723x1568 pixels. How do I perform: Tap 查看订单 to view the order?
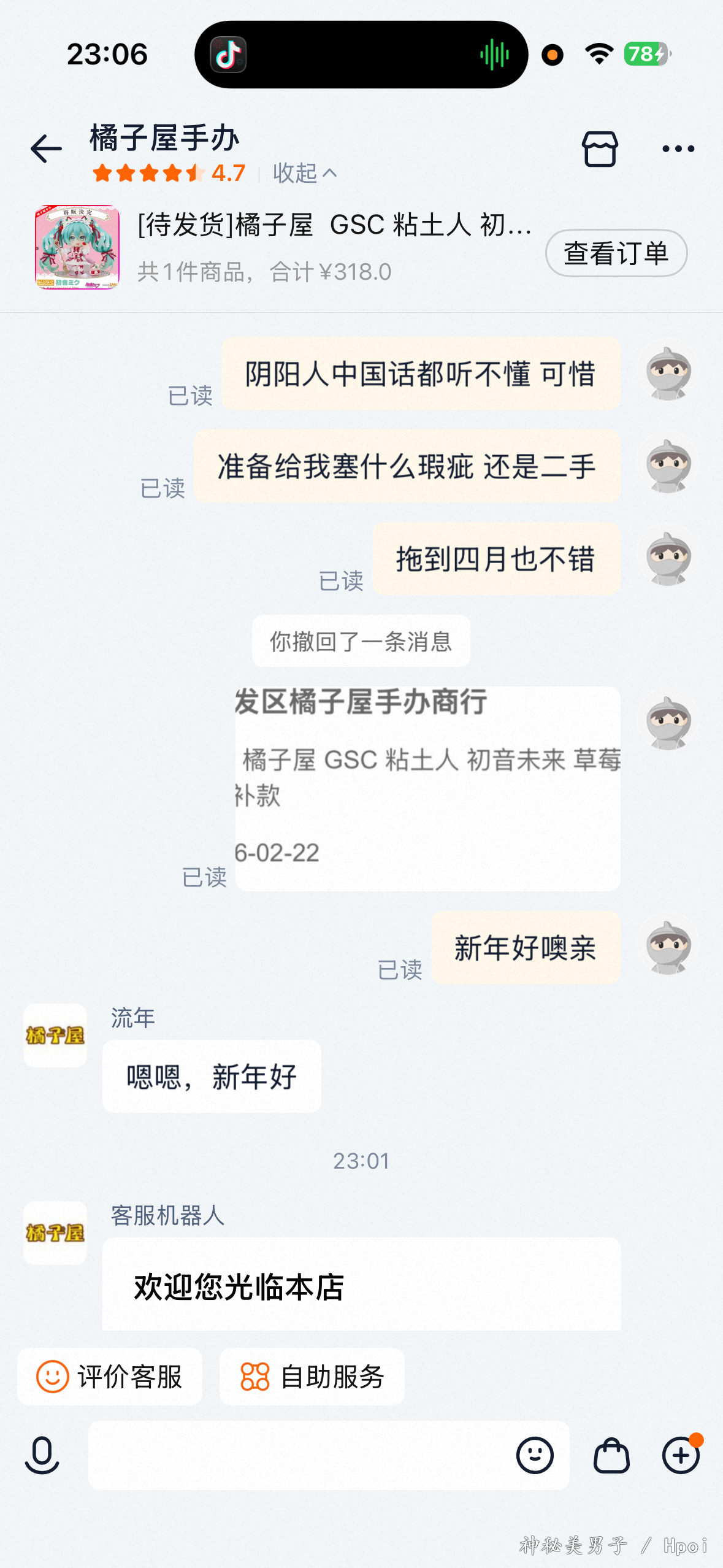[616, 253]
